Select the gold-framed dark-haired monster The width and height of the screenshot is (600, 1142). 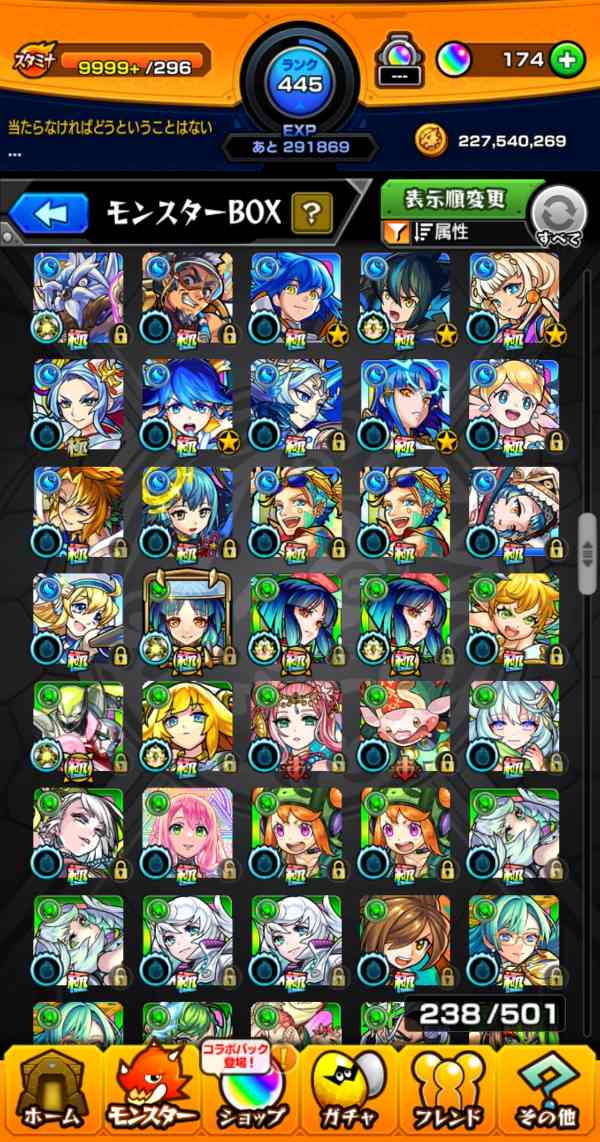point(187,619)
